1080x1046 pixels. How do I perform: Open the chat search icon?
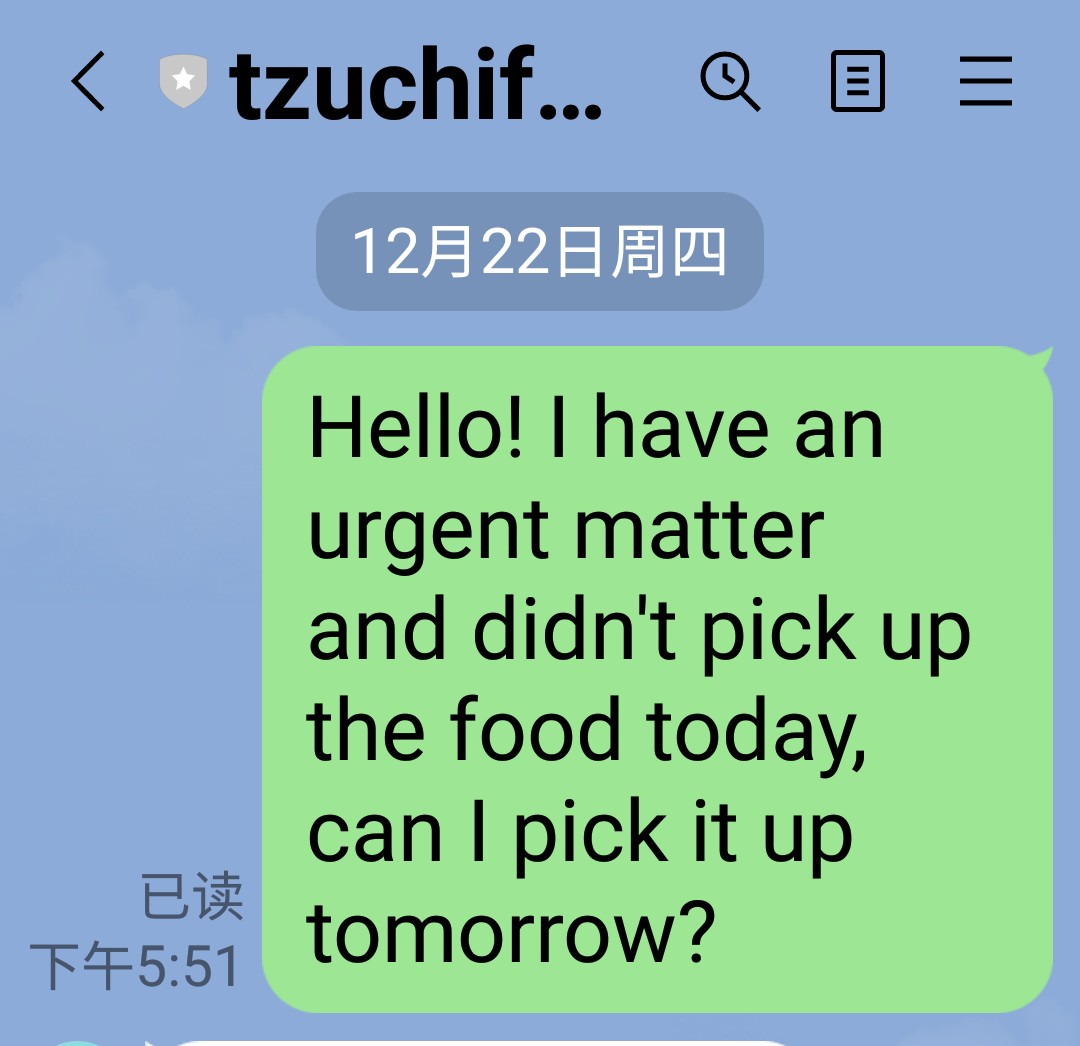tap(730, 81)
